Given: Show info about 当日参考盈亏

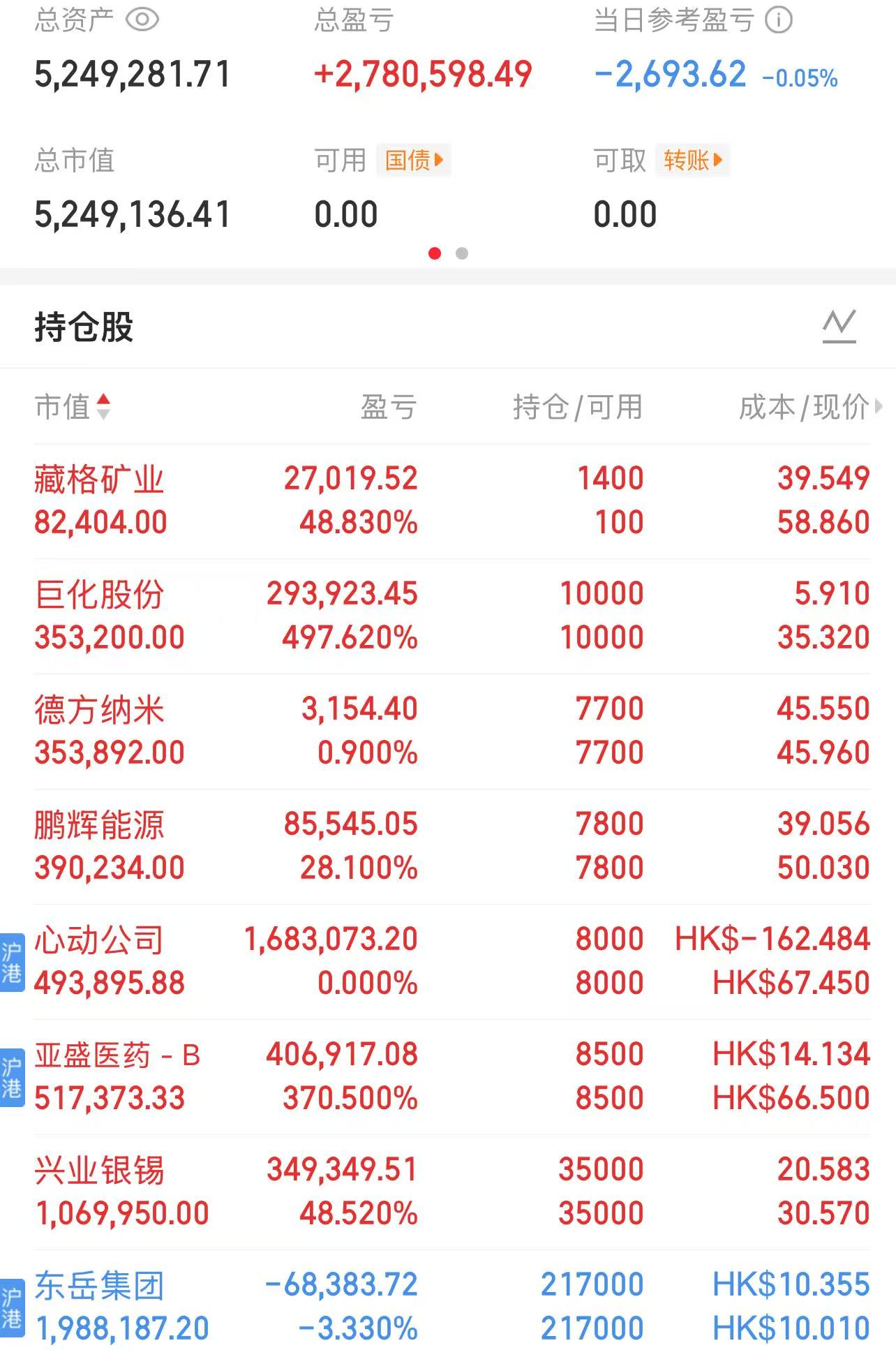Looking at the screenshot, I should point(779,20).
